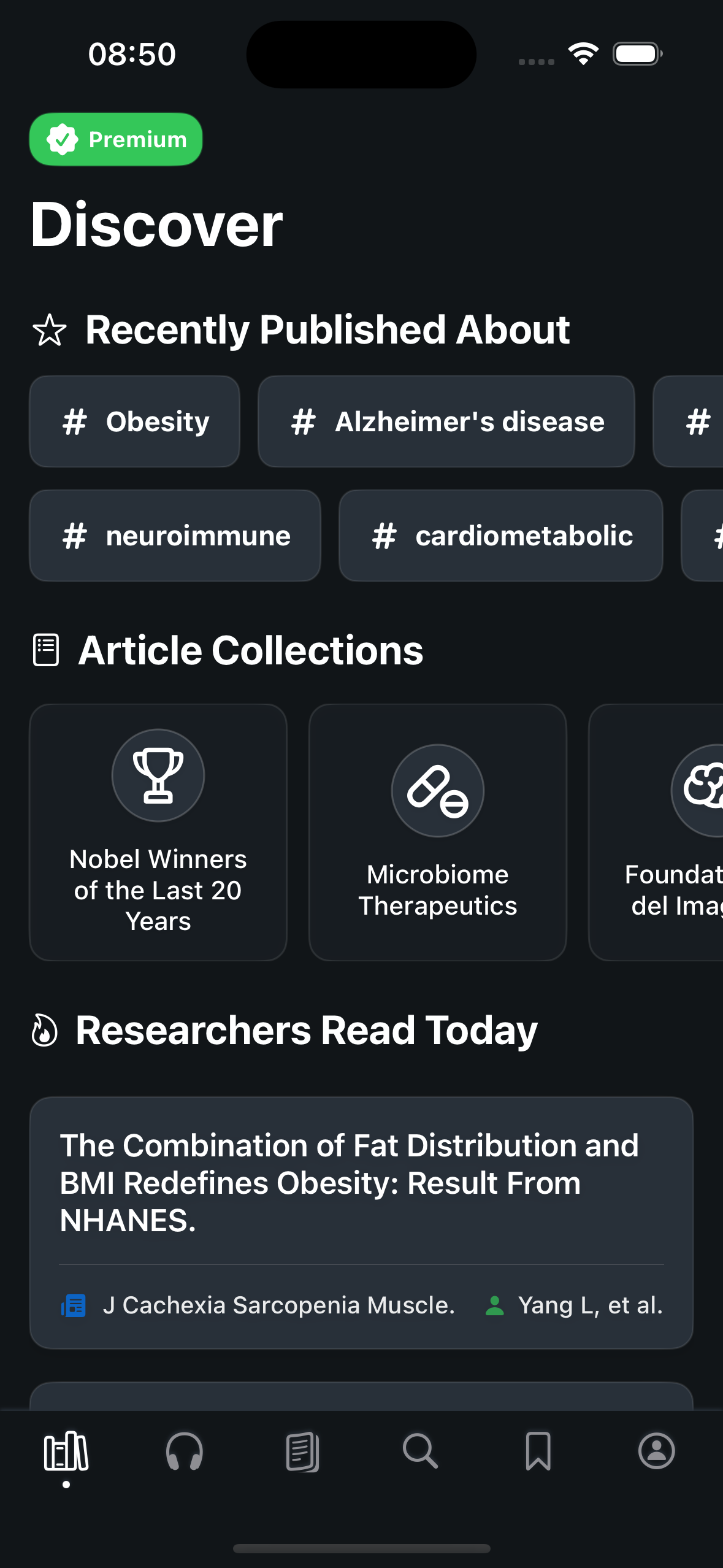Open the Alzheimer's disease topic
This screenshot has height=1568, width=723.
pyautogui.click(x=446, y=421)
